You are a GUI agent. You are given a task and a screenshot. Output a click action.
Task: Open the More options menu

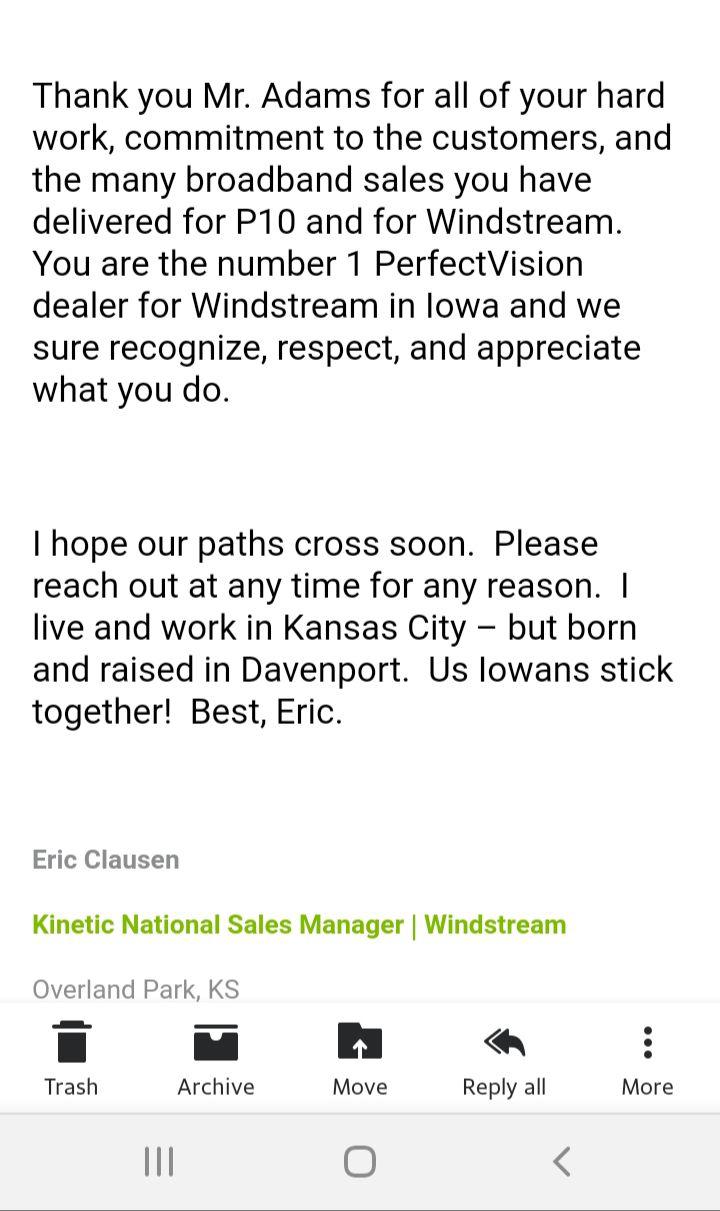click(x=648, y=1059)
